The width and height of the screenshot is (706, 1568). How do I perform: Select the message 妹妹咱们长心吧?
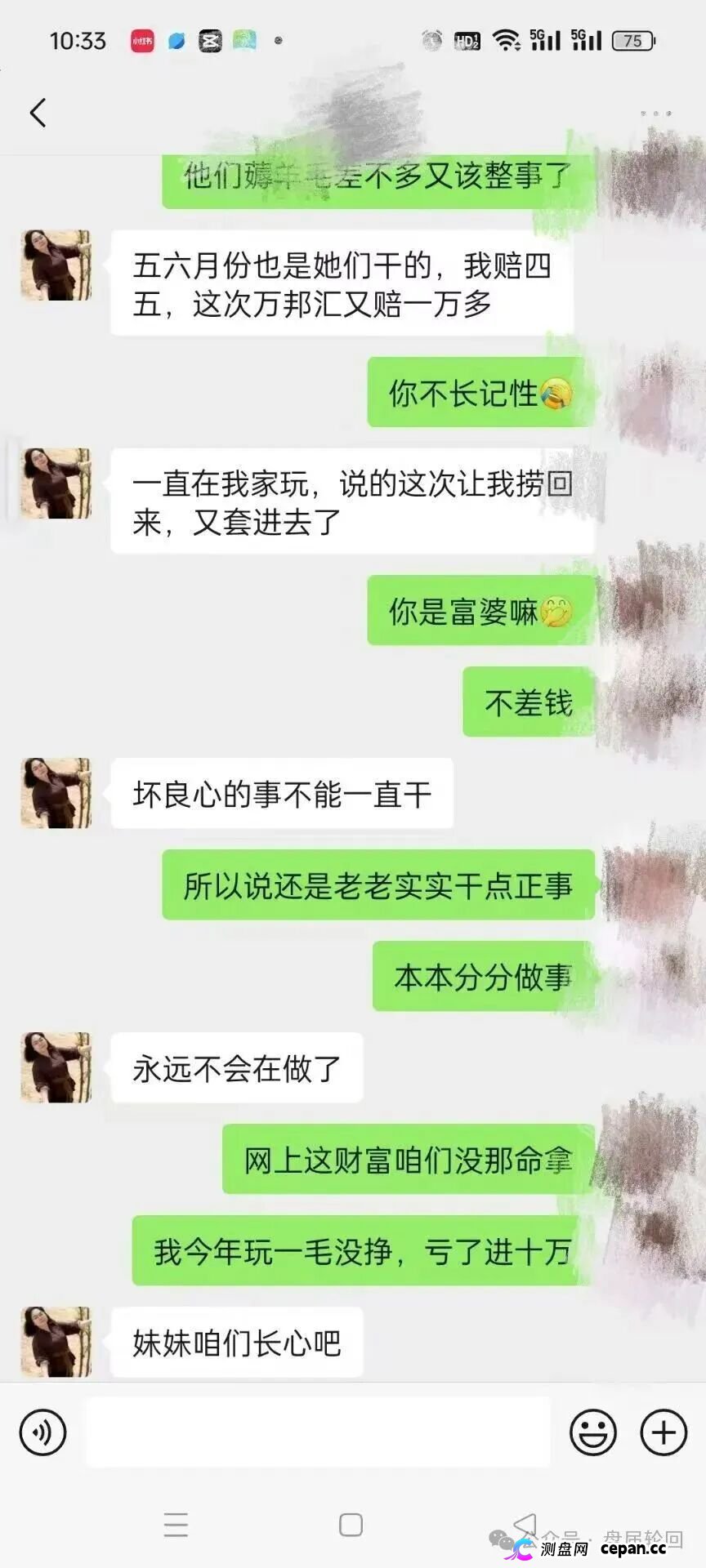click(x=238, y=1343)
